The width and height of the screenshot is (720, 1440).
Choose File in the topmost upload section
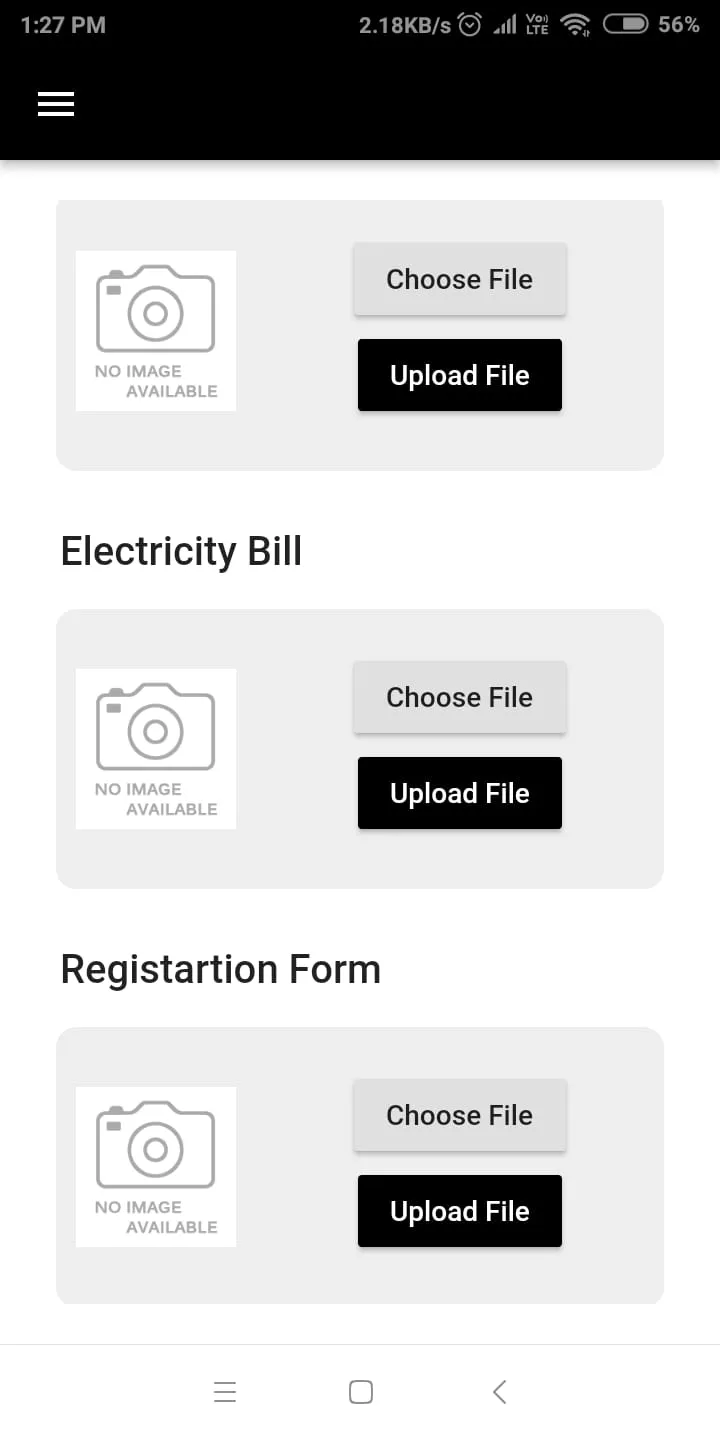pyautogui.click(x=459, y=279)
